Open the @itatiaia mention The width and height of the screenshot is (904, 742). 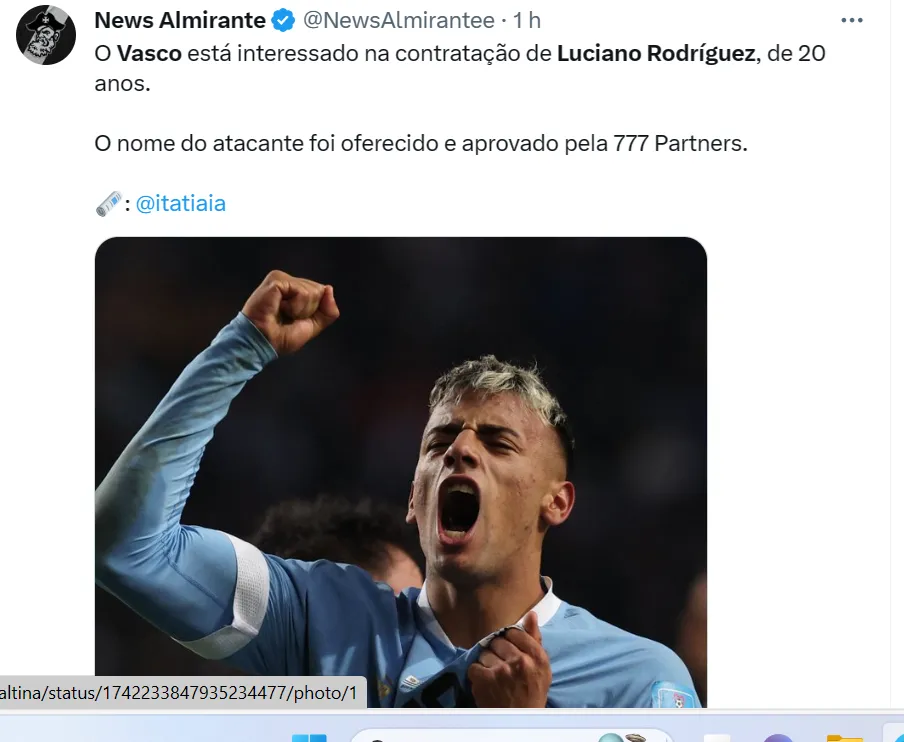(181, 203)
